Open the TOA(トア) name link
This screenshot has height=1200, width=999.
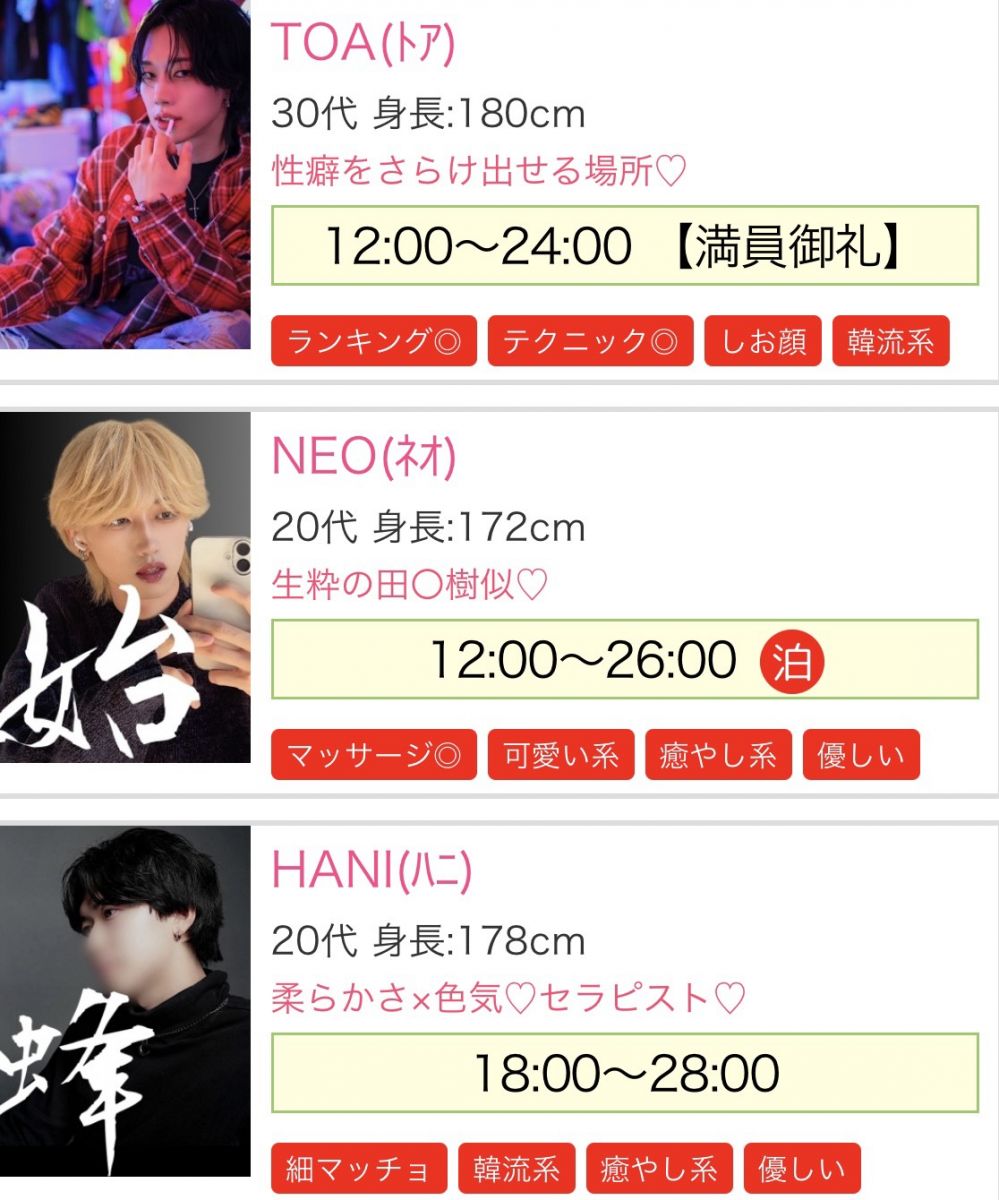[x=363, y=42]
